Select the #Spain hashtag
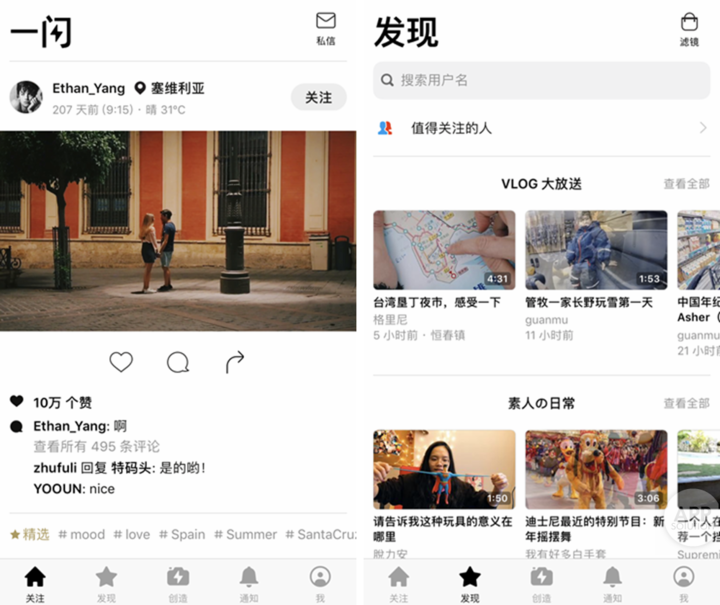 [x=181, y=534]
